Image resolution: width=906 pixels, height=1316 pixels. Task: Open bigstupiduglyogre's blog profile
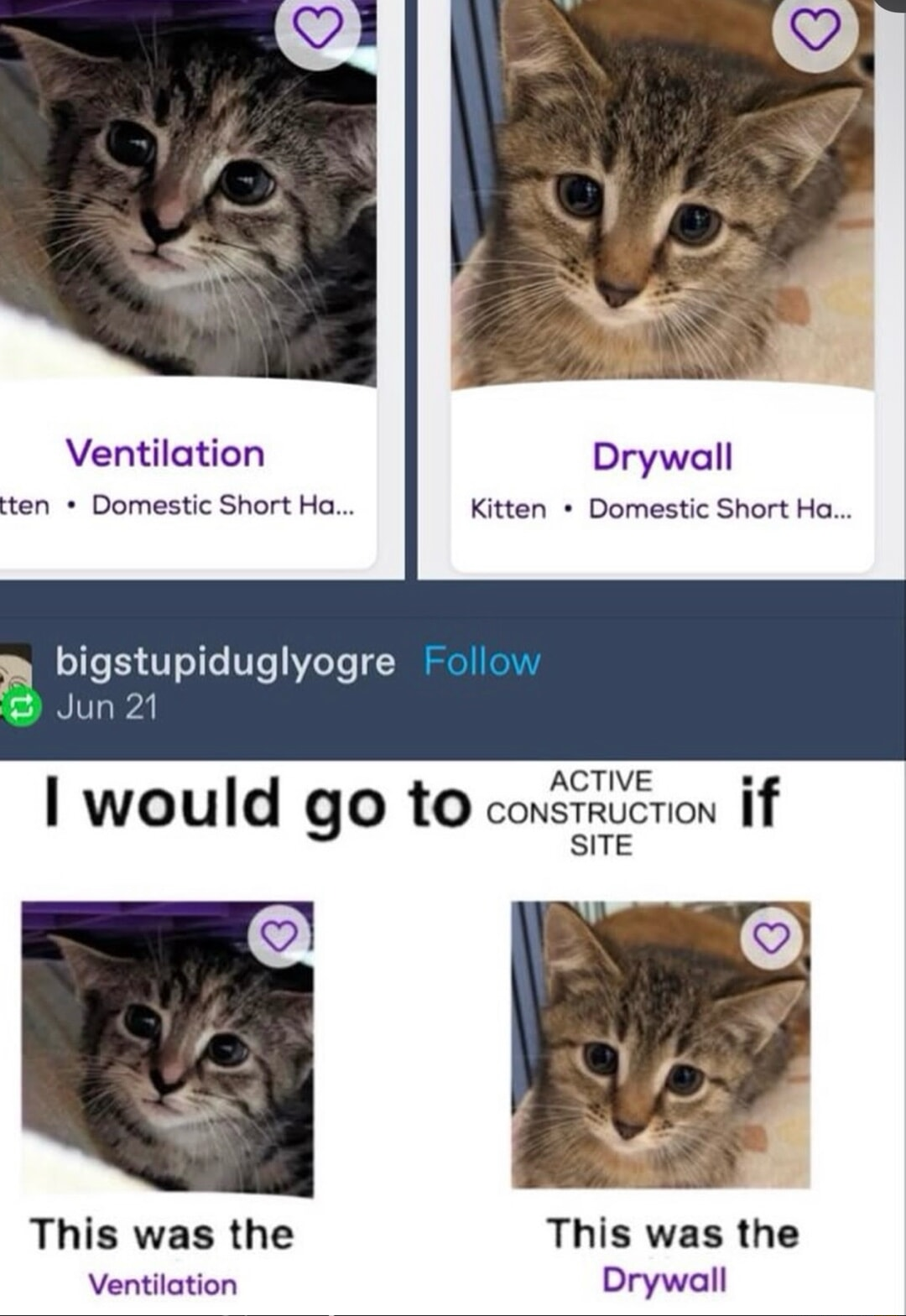click(225, 662)
